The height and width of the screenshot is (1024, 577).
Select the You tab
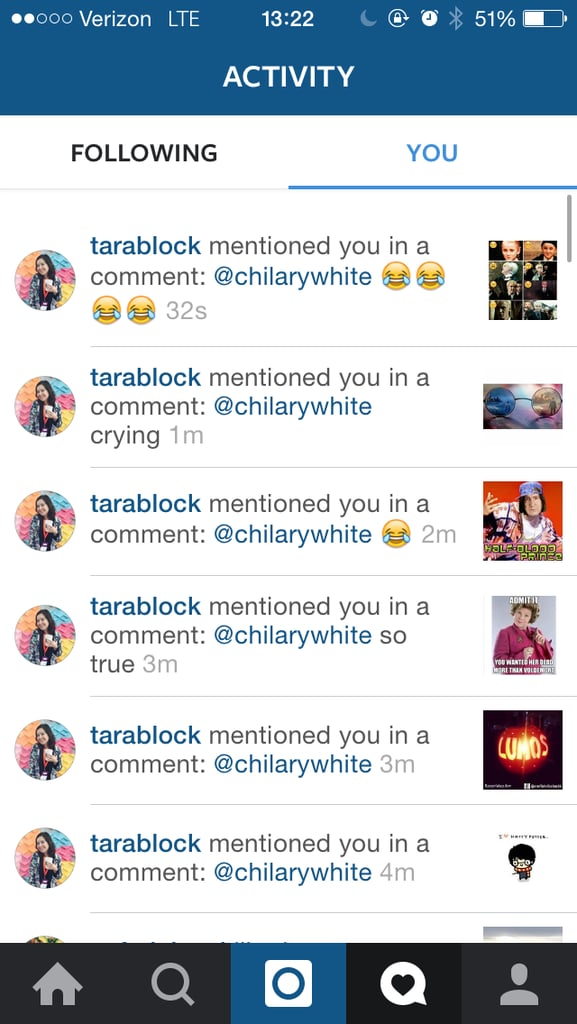432,153
